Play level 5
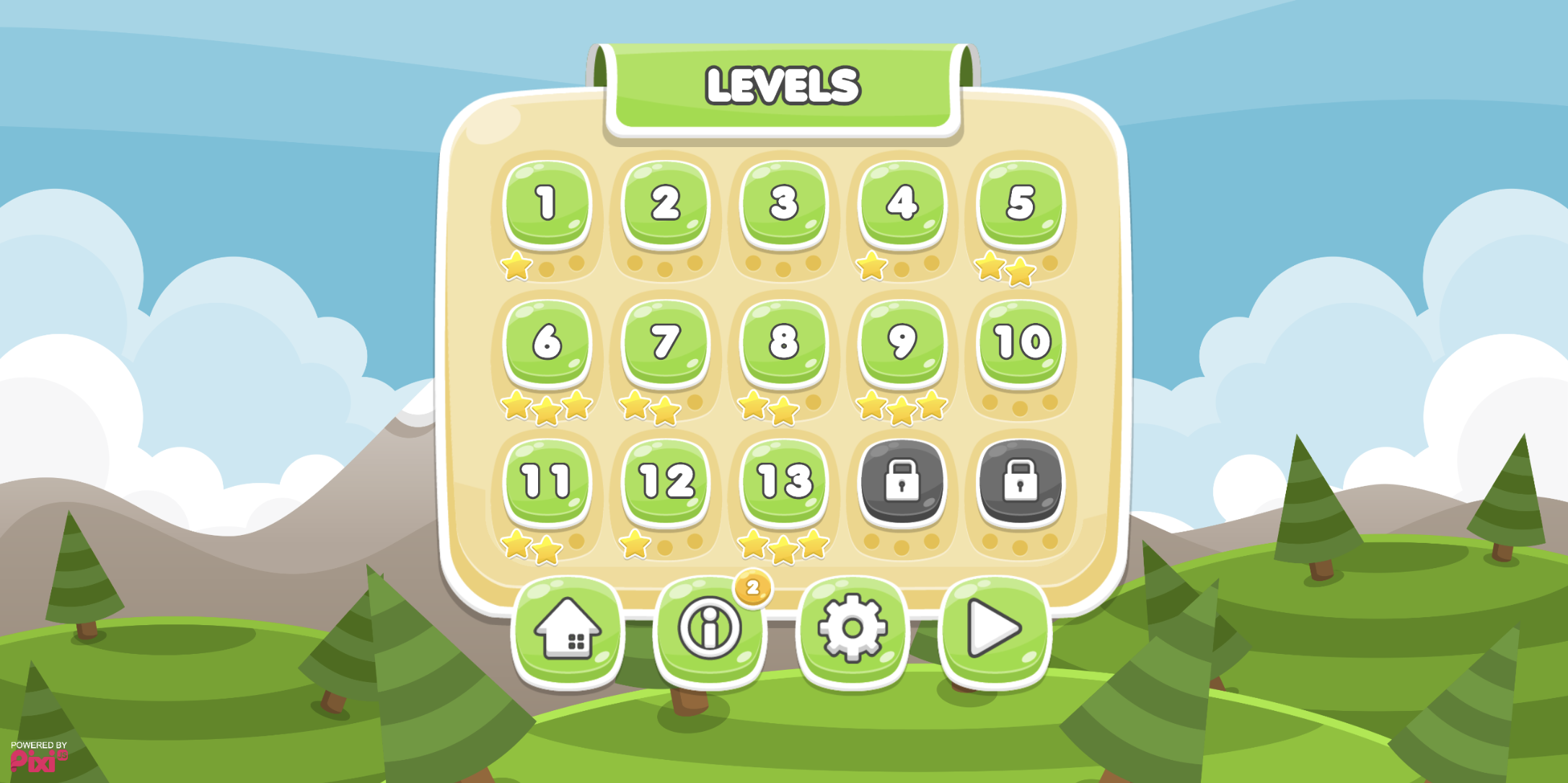Screen dimensions: 1568x783 tap(1021, 203)
